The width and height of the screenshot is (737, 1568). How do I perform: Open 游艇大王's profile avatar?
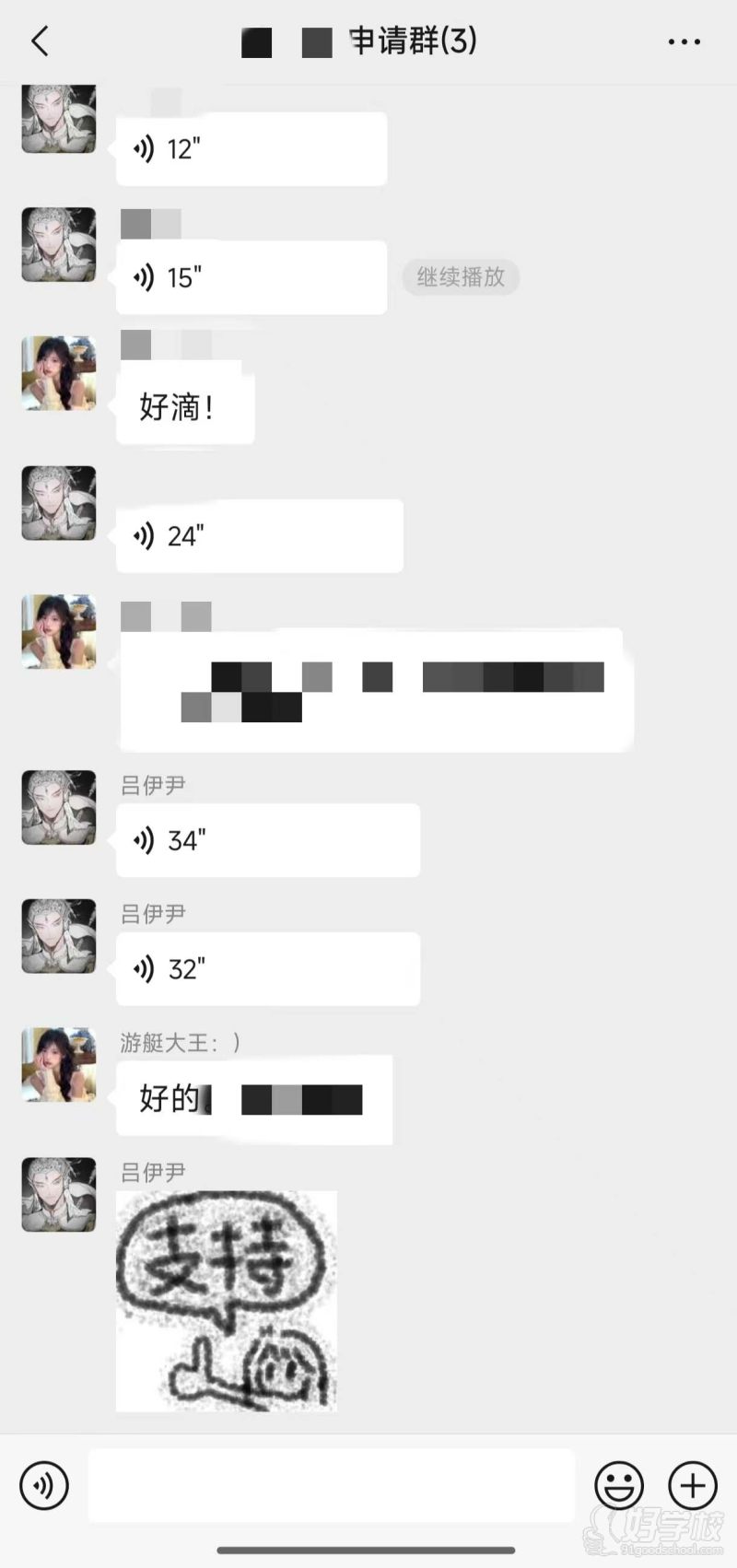click(58, 1064)
